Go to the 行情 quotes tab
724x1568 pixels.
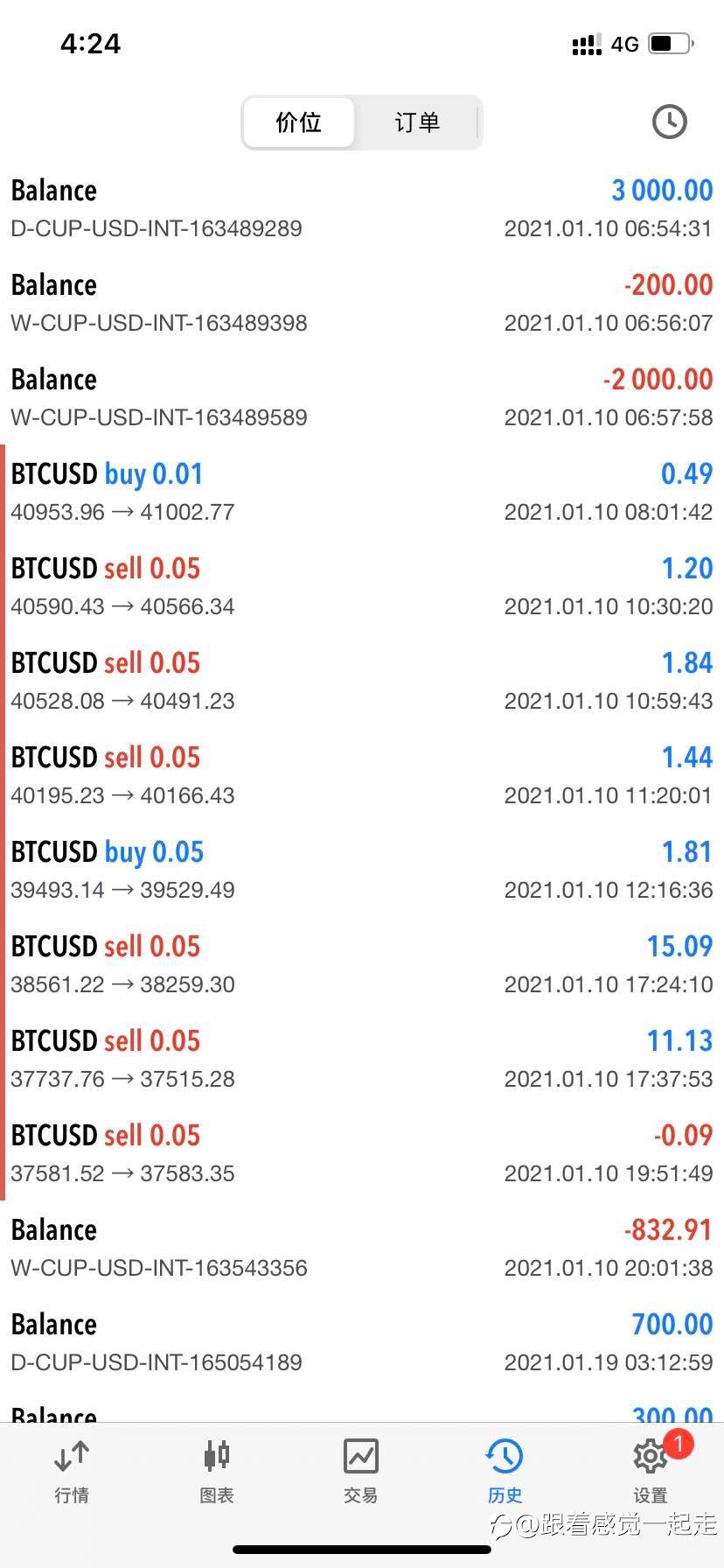coord(72,1471)
